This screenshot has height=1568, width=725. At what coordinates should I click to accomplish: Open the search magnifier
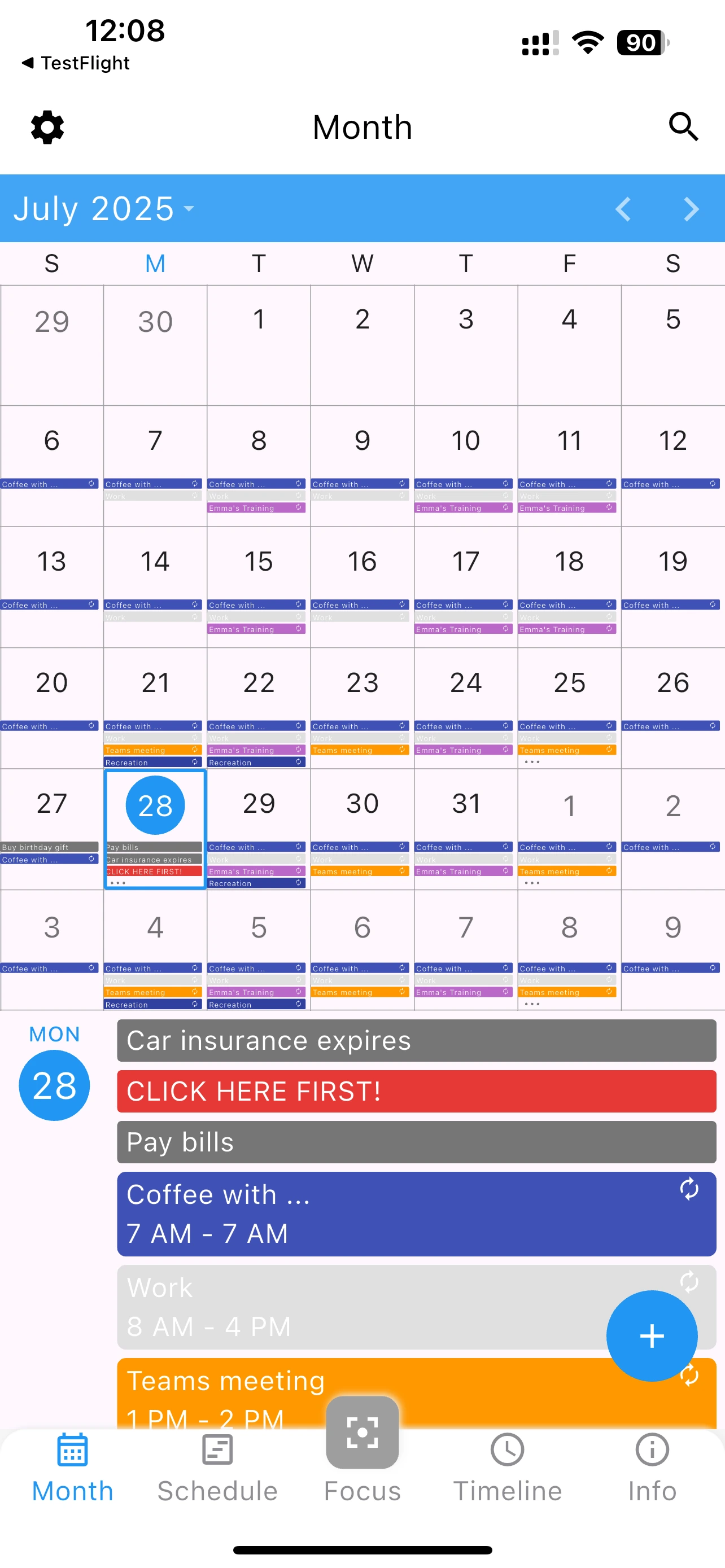[683, 126]
